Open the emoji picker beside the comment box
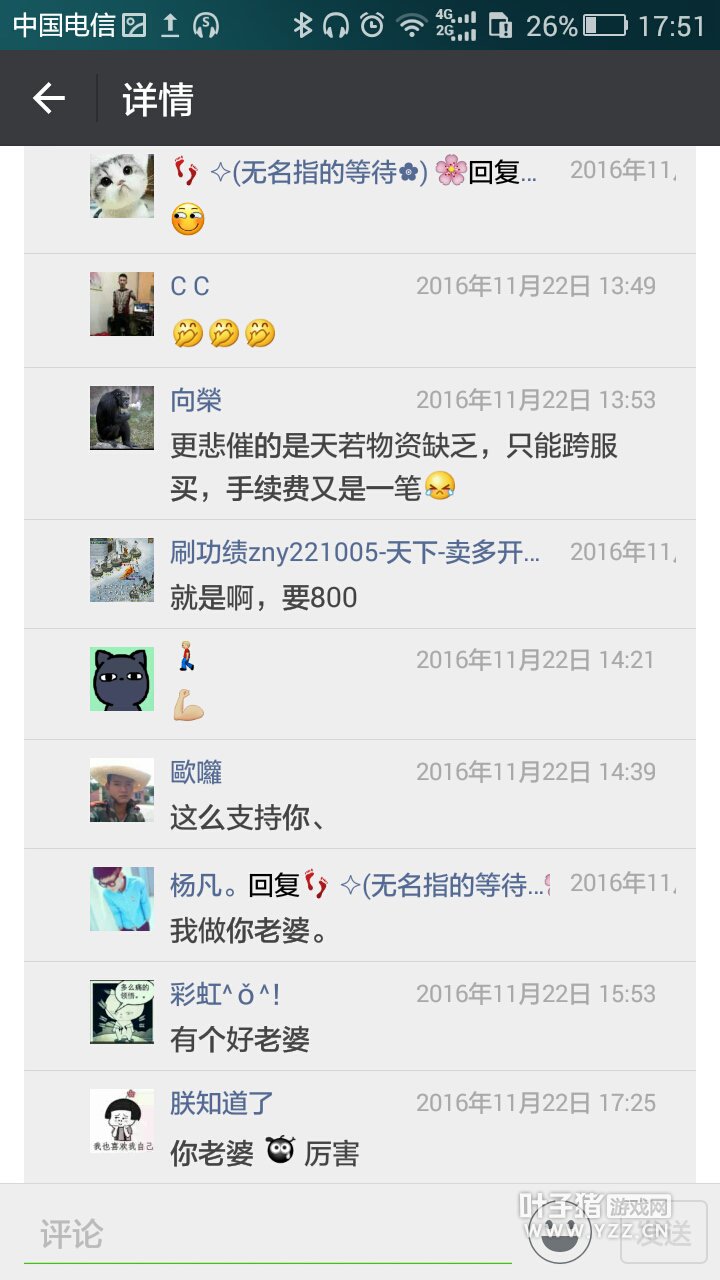The image size is (720, 1280). [559, 1234]
